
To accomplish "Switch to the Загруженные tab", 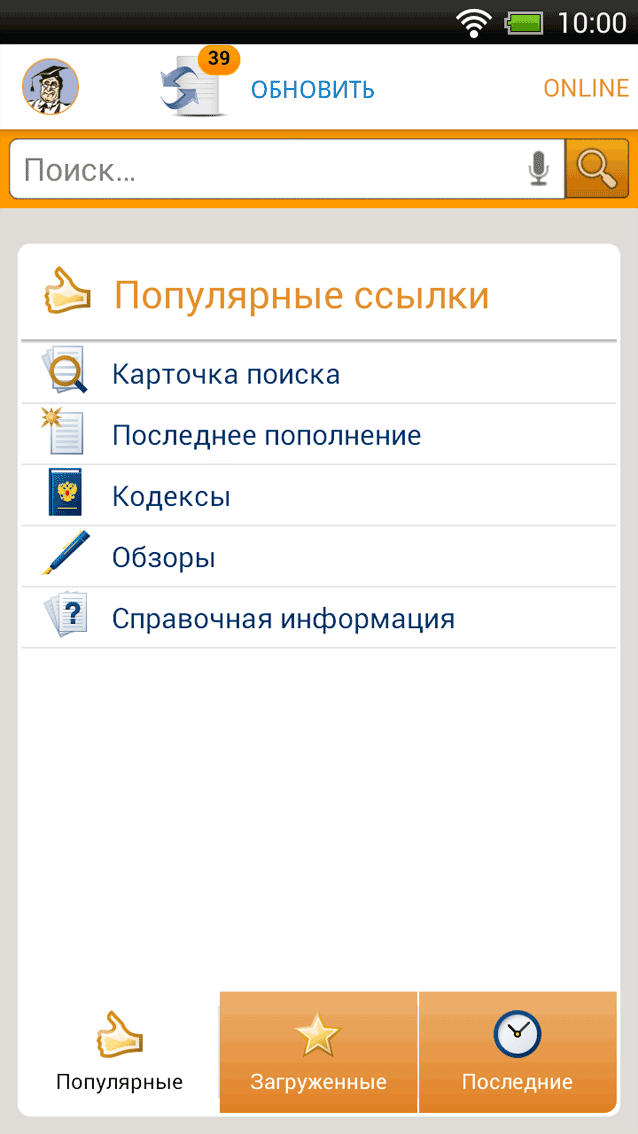I will click(x=318, y=1052).
